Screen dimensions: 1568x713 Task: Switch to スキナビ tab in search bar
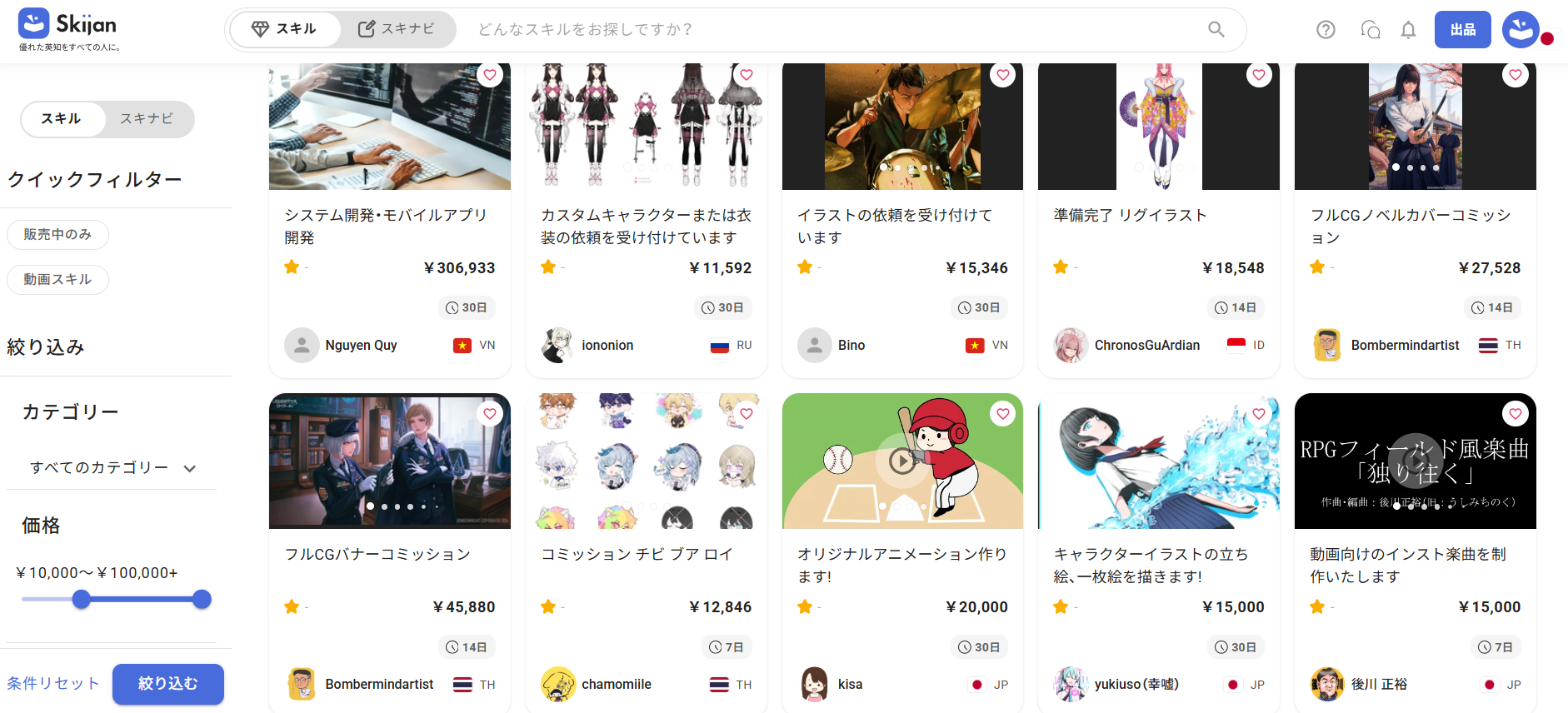[x=397, y=29]
